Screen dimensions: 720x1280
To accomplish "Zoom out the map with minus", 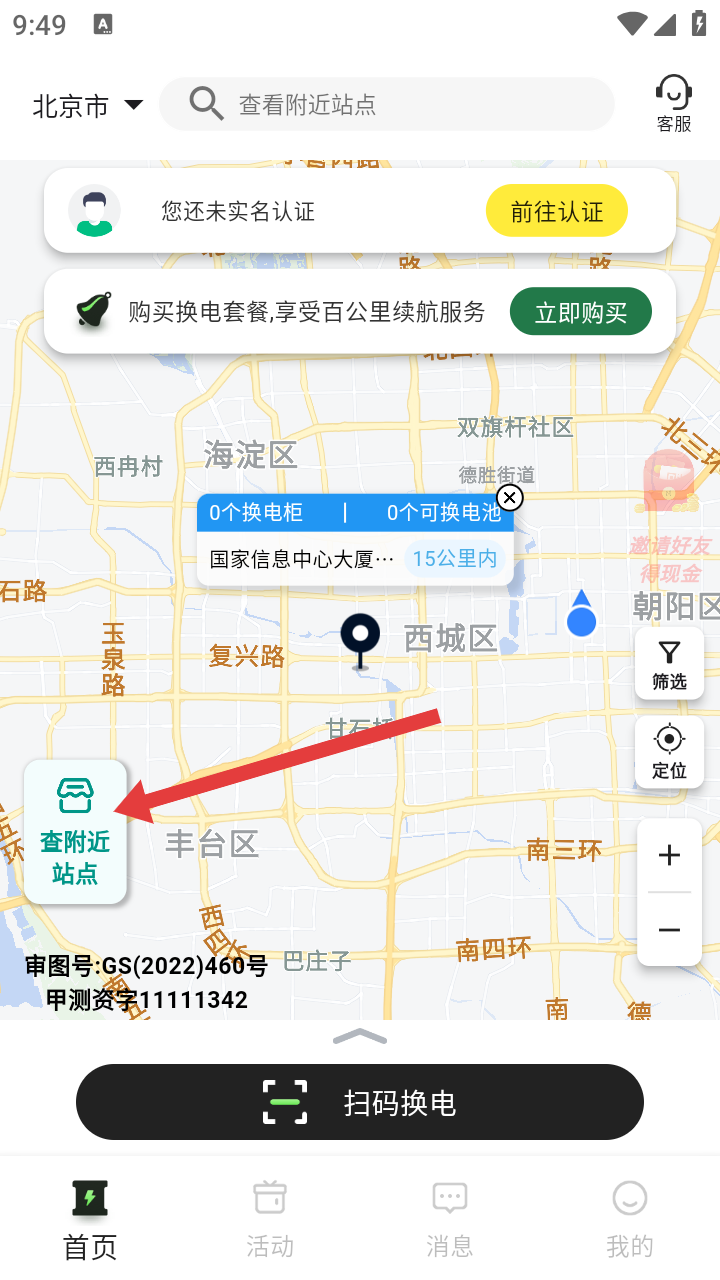I will pyautogui.click(x=669, y=930).
